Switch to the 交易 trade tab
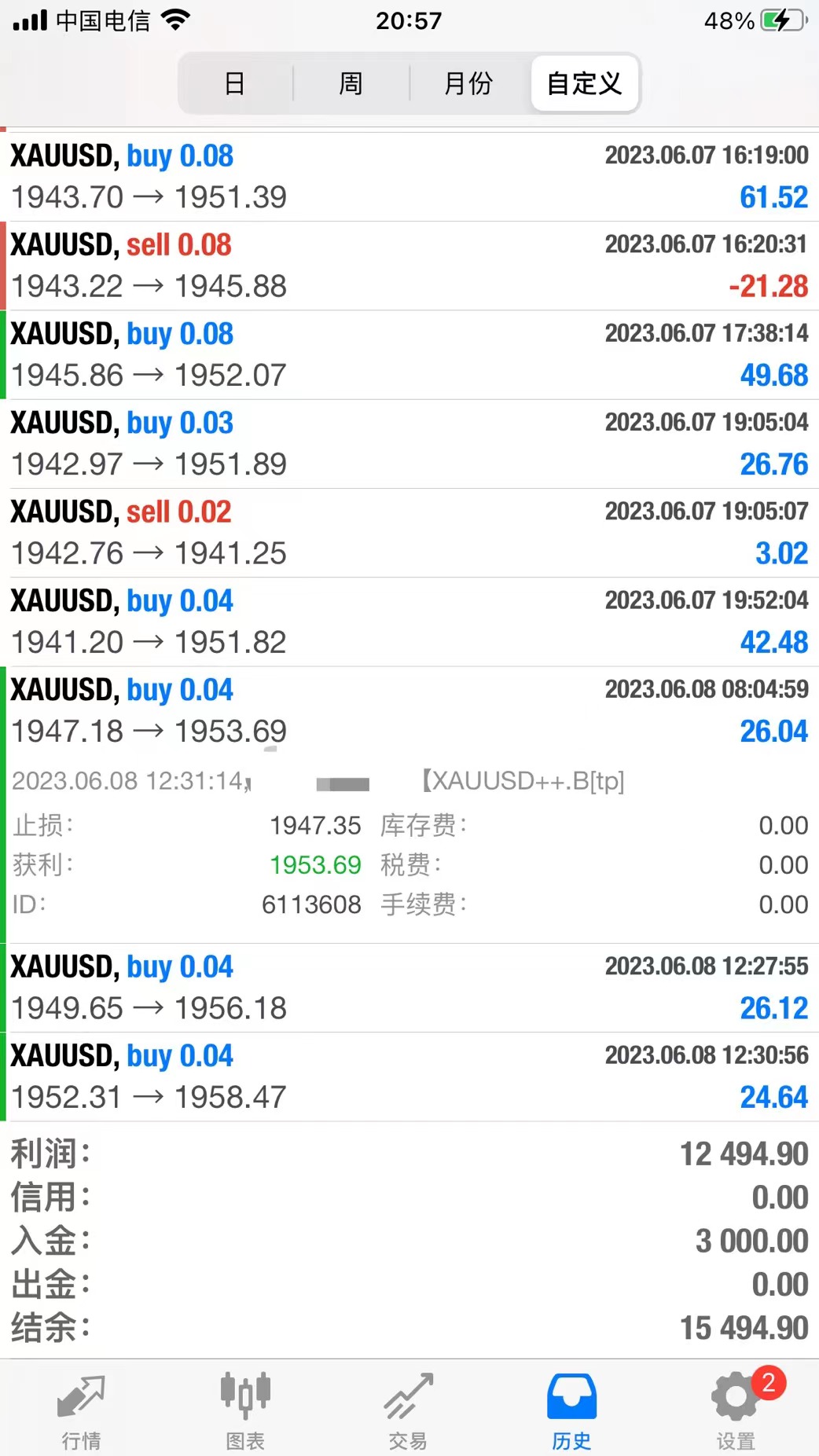 point(409,1410)
